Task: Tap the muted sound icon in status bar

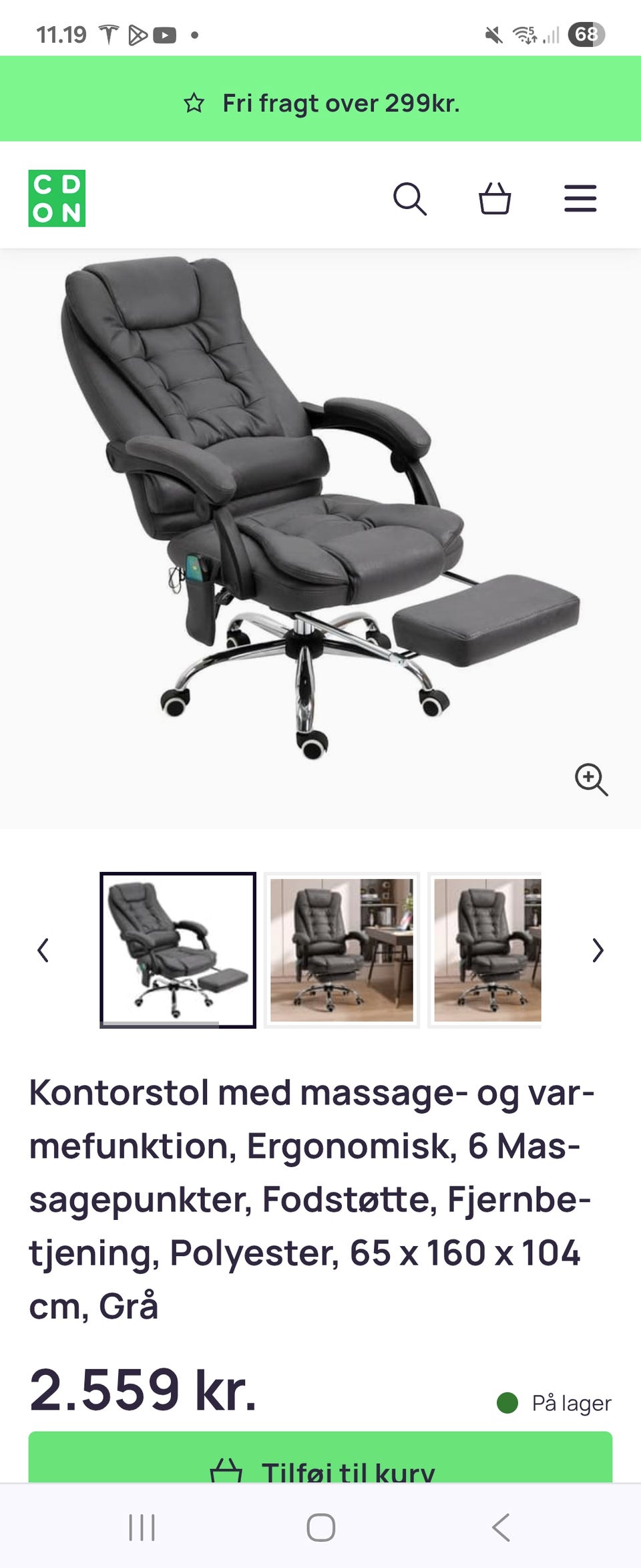Action: click(x=493, y=34)
